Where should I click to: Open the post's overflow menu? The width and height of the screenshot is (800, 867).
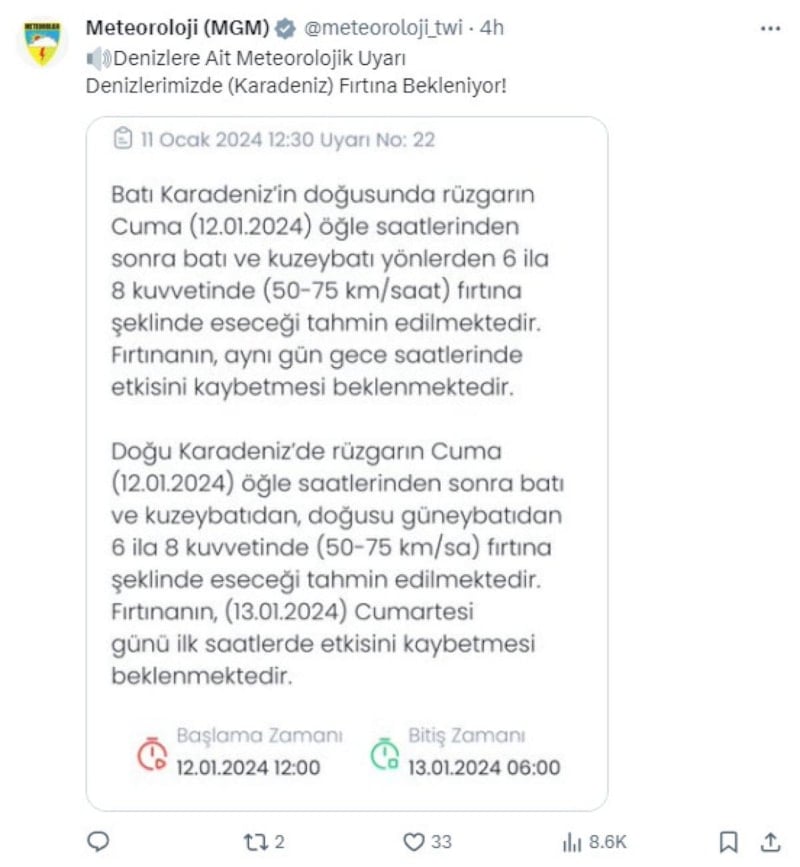[770, 29]
